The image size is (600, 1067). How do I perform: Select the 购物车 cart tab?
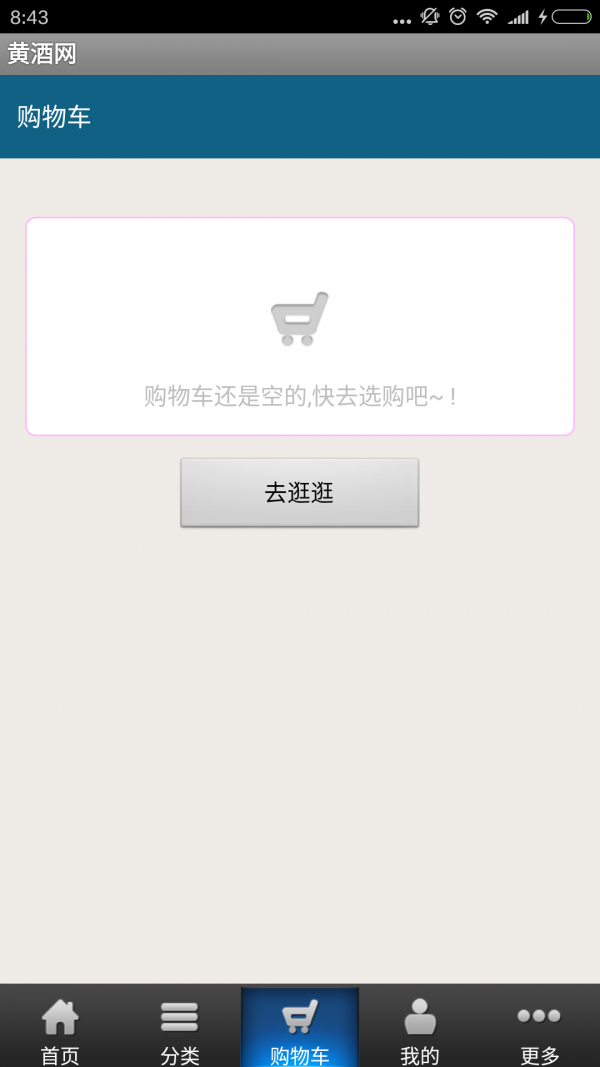pos(300,1028)
